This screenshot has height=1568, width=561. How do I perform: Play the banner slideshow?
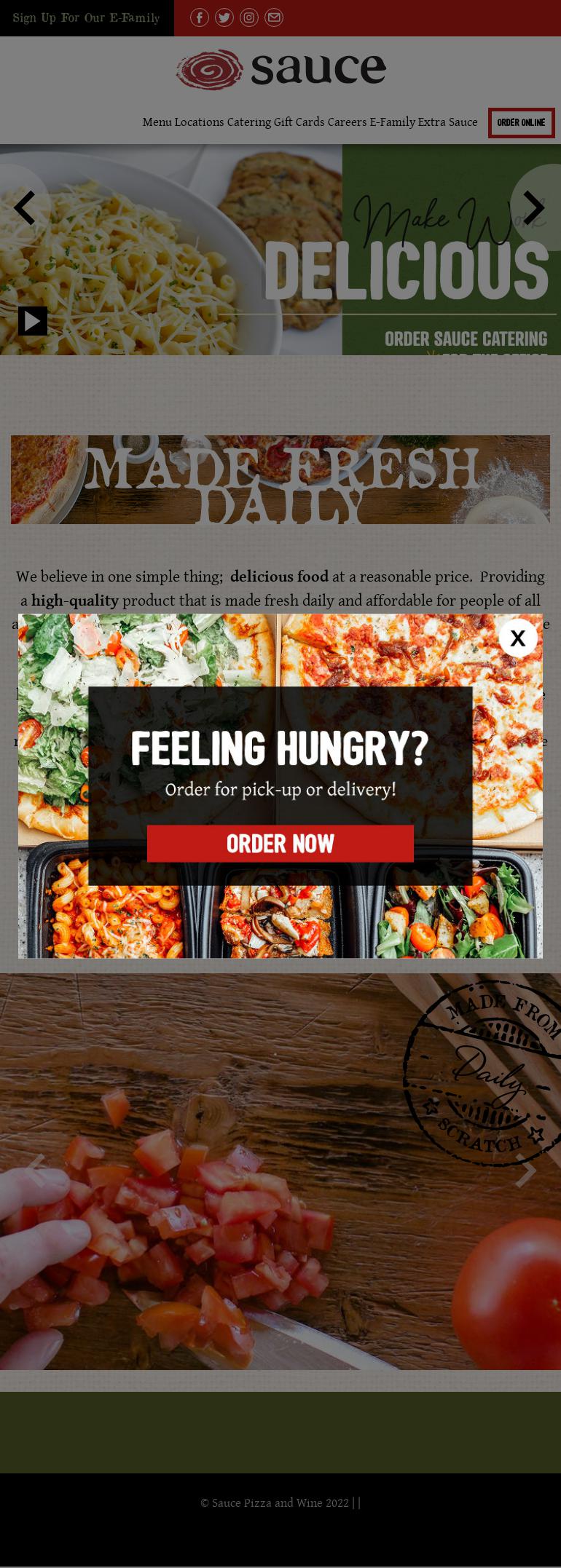33,321
